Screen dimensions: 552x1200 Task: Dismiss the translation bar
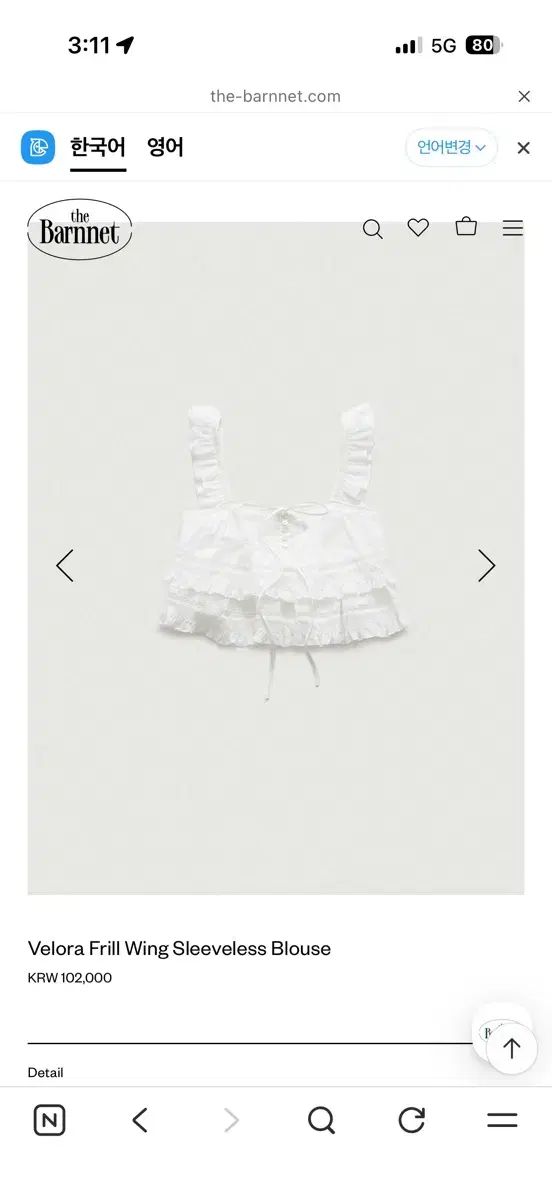(x=523, y=147)
